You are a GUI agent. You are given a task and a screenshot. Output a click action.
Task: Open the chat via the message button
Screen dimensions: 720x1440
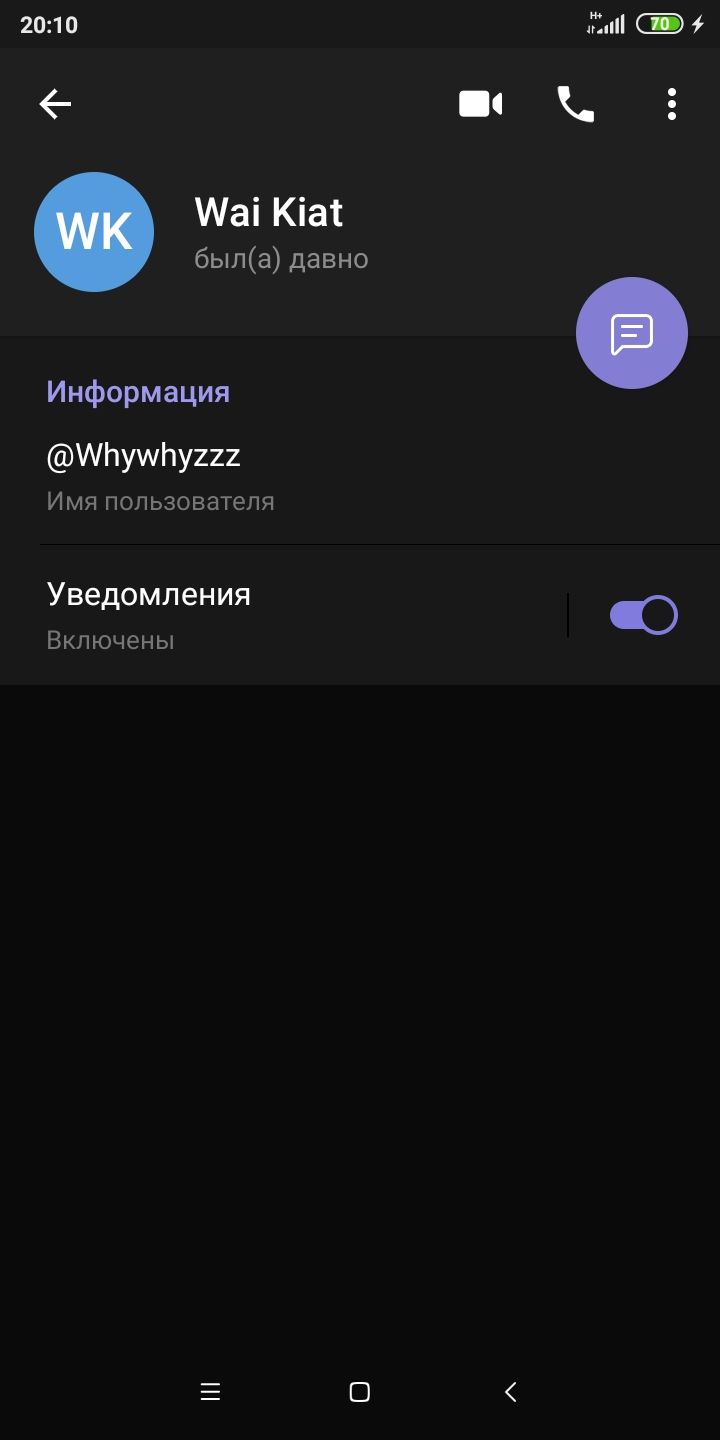tap(632, 333)
